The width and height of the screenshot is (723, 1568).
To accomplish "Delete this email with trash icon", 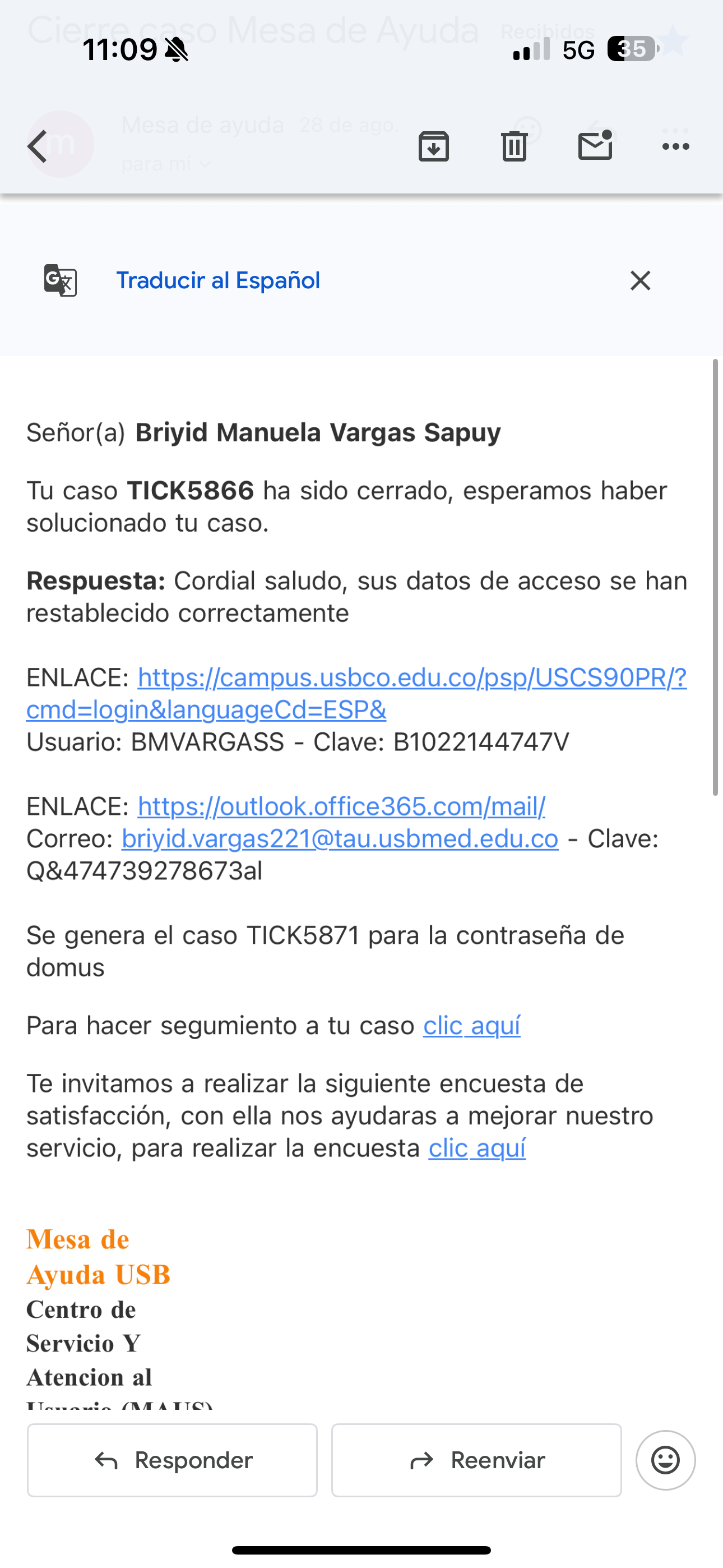I will [515, 147].
